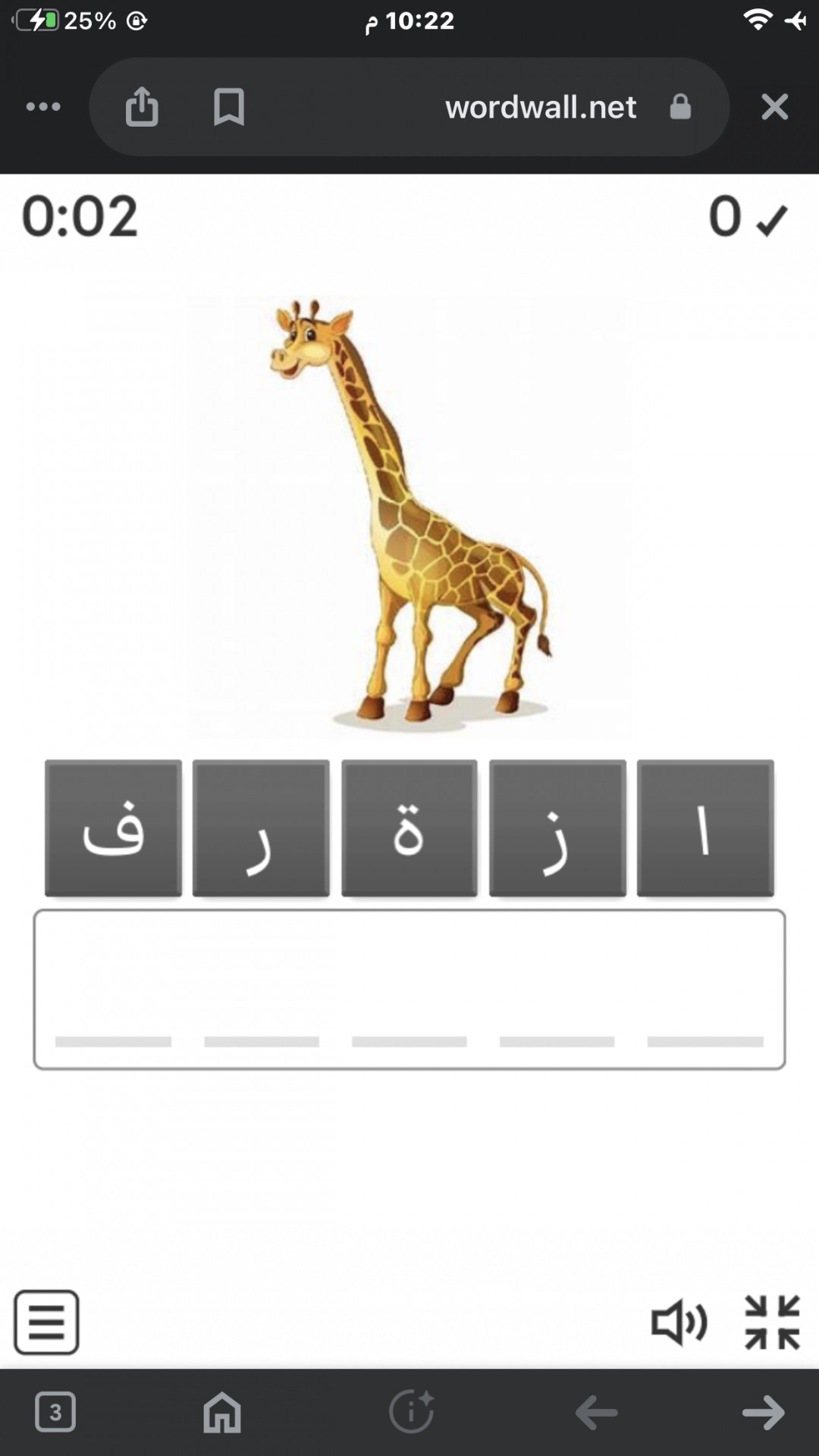Select the letter tile ر

coord(261,828)
